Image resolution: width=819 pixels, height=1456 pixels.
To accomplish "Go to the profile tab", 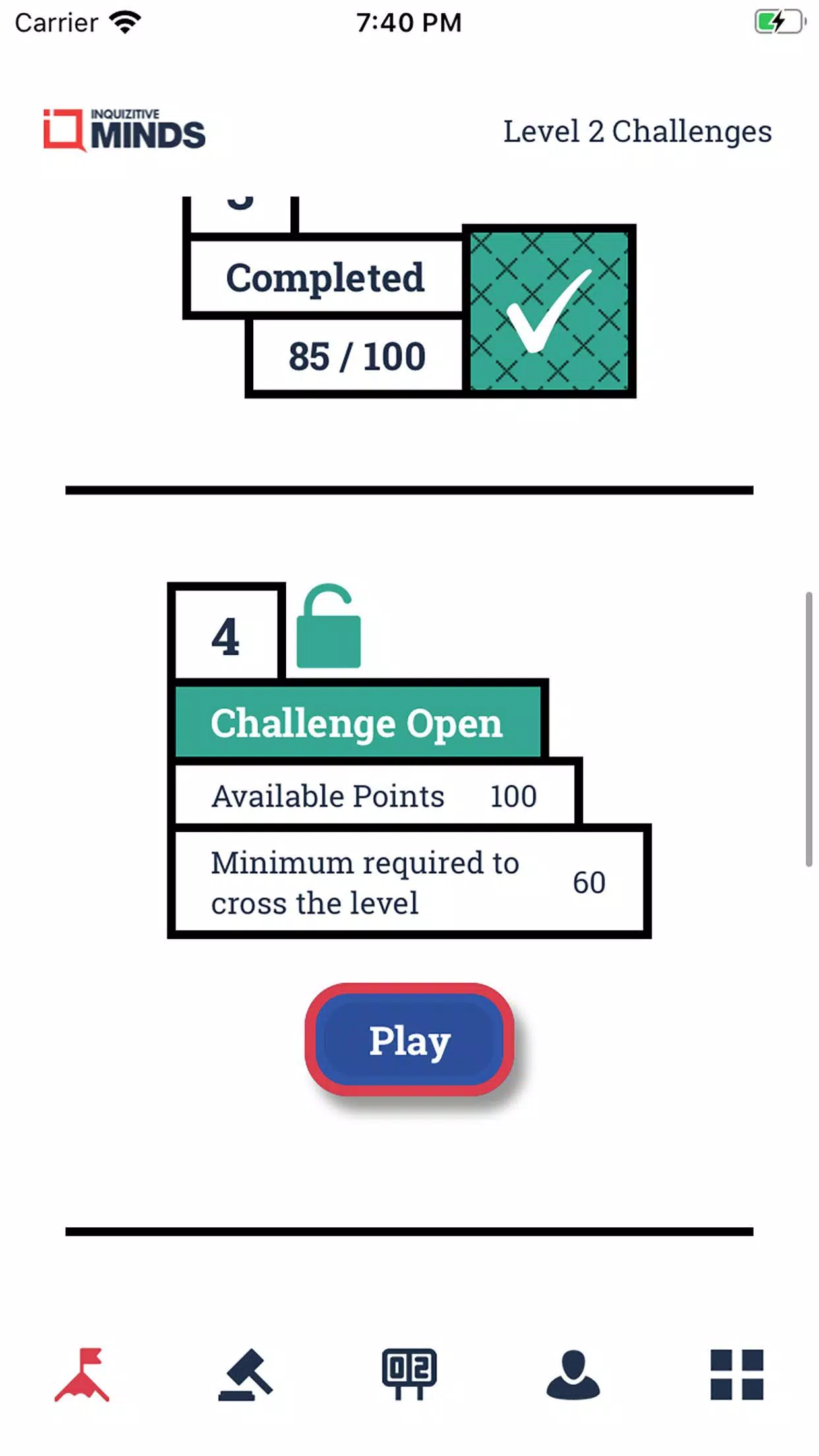I will 573,1374.
